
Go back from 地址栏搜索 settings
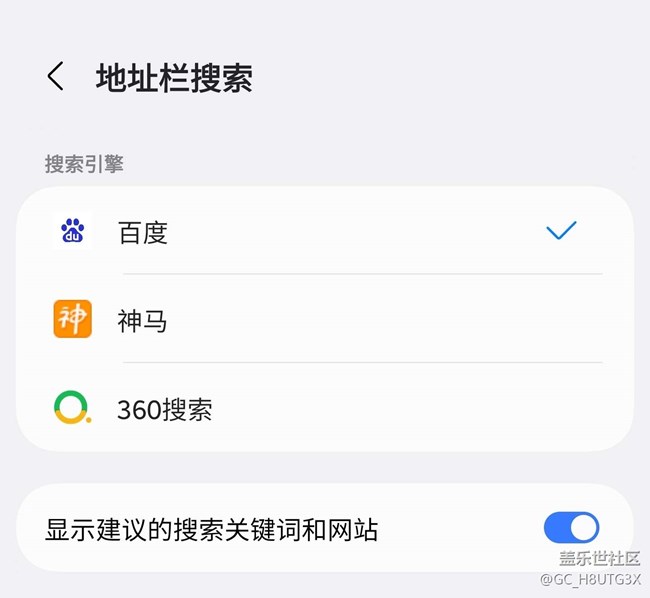click(x=56, y=77)
